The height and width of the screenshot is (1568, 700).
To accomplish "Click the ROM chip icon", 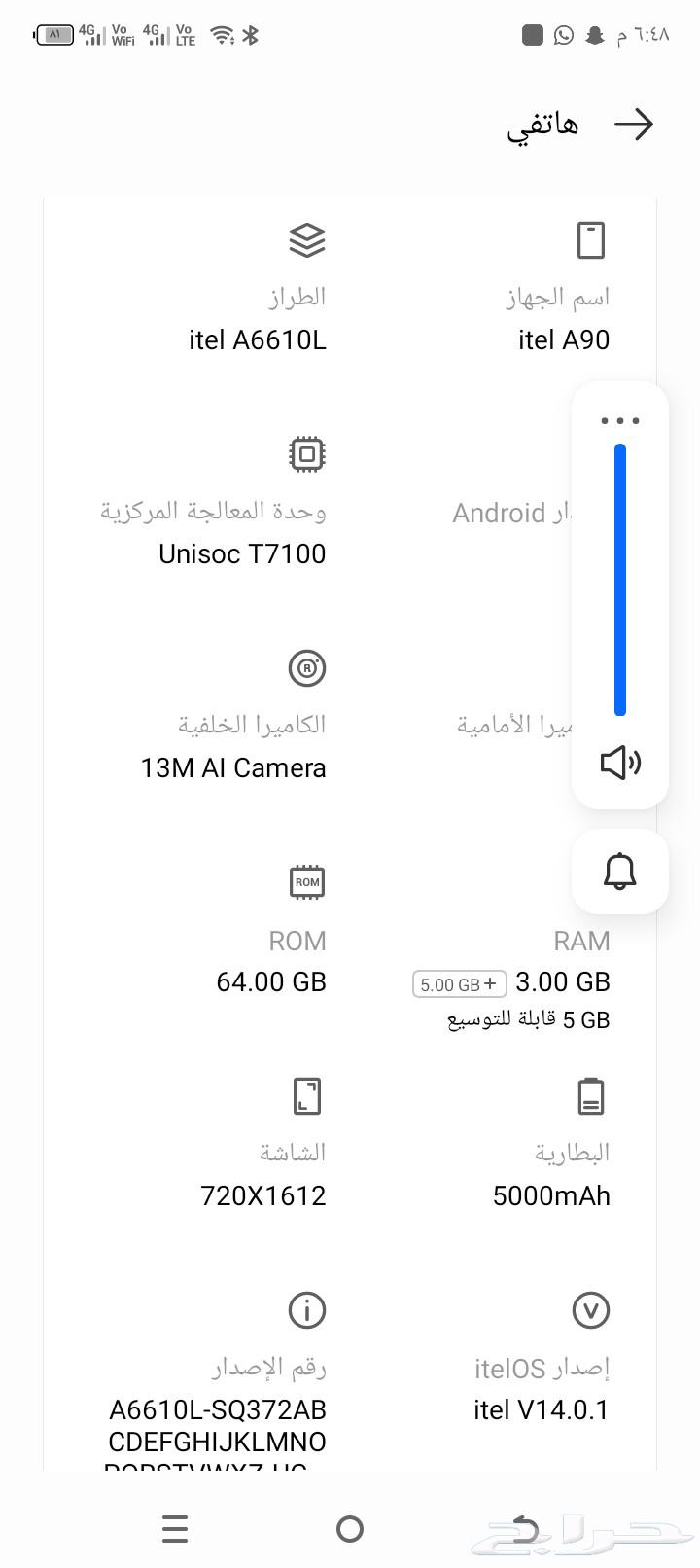I will pyautogui.click(x=307, y=881).
